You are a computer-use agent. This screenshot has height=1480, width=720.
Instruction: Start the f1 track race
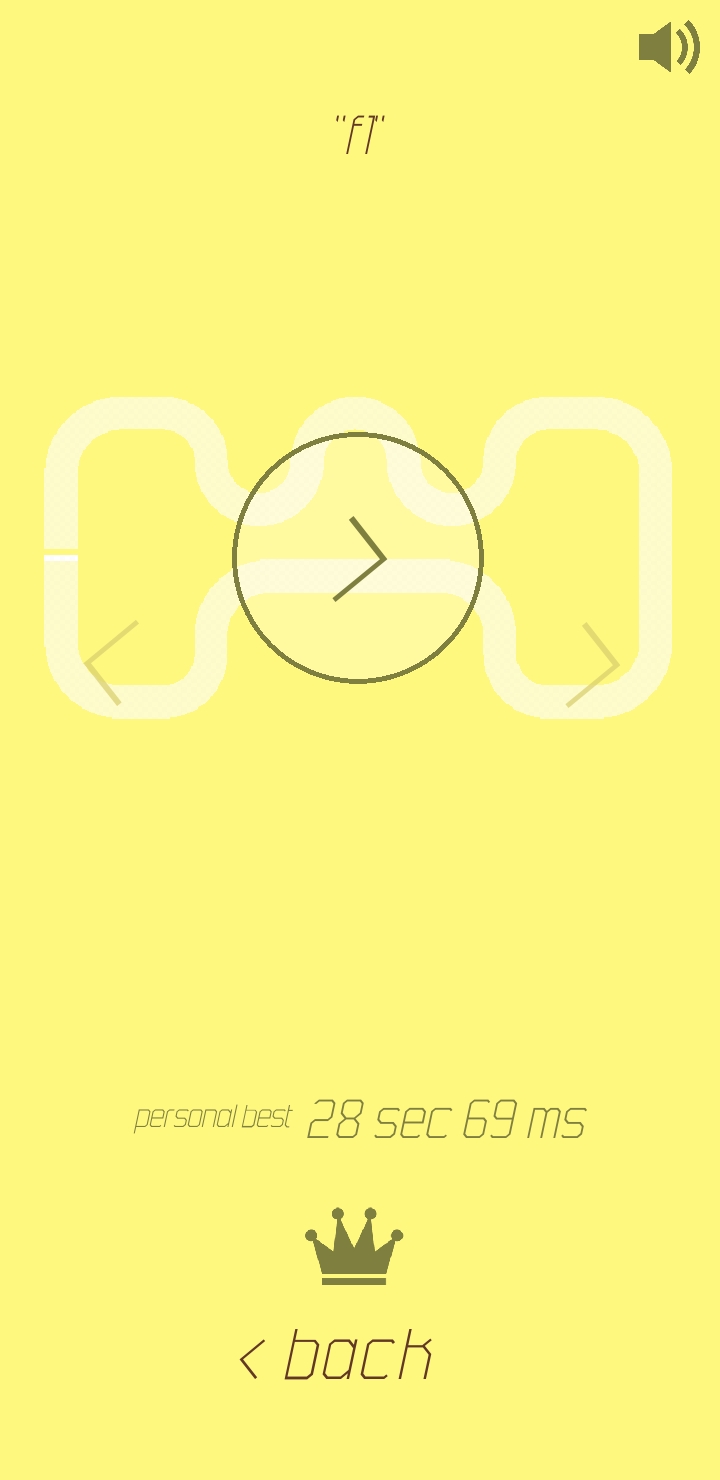[x=358, y=558]
